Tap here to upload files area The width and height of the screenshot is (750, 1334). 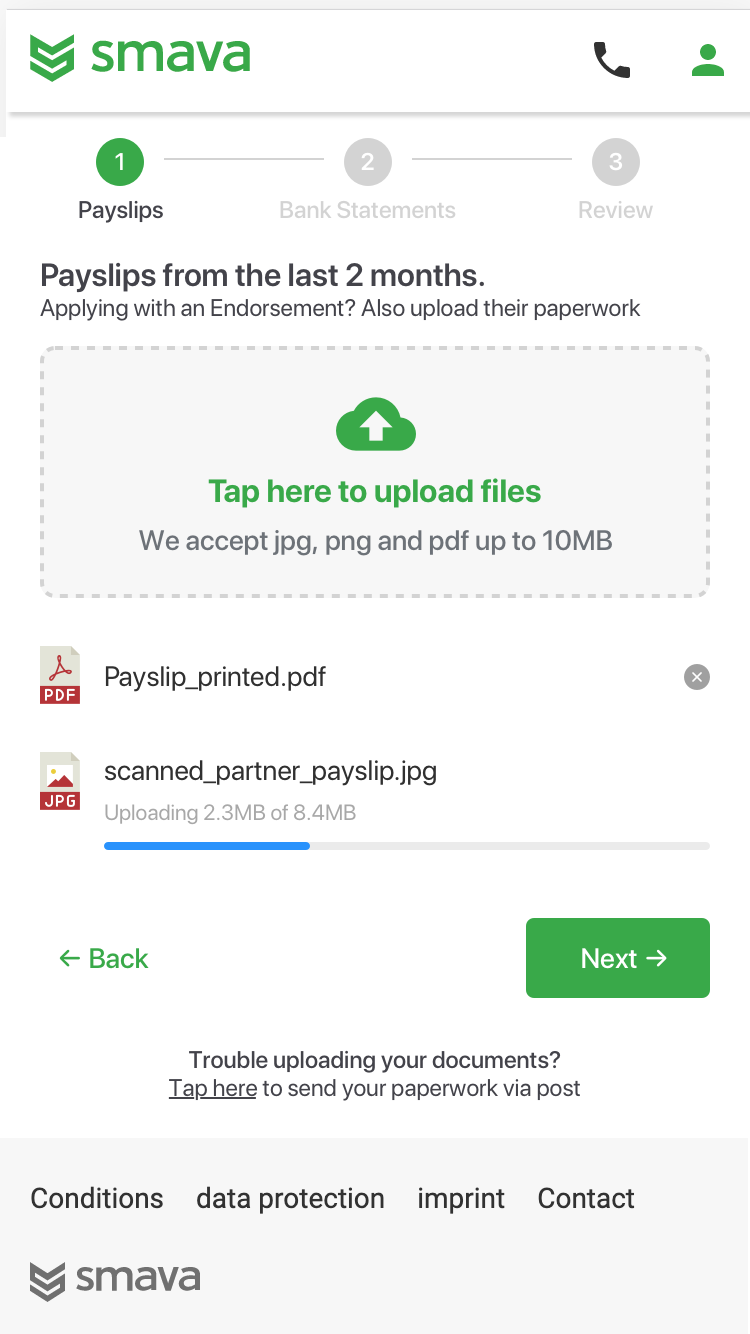click(x=375, y=472)
